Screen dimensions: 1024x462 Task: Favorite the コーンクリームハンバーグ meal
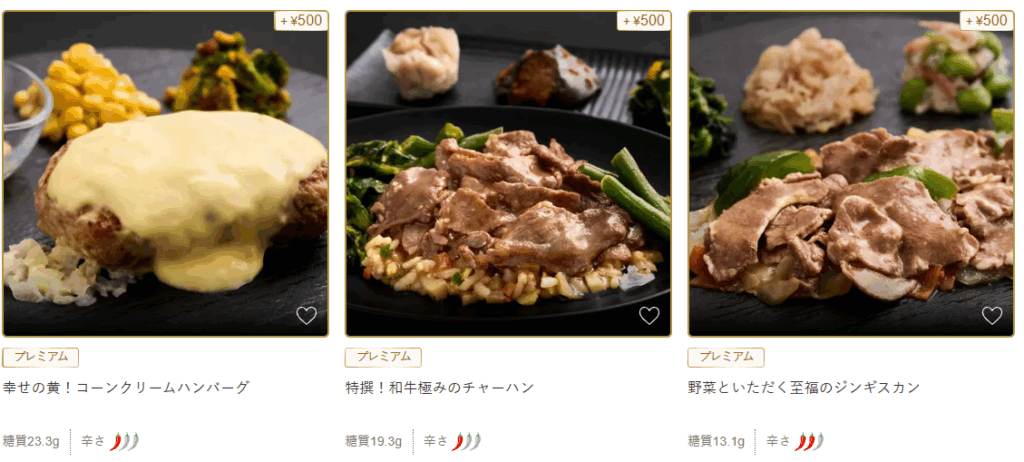coord(306,316)
